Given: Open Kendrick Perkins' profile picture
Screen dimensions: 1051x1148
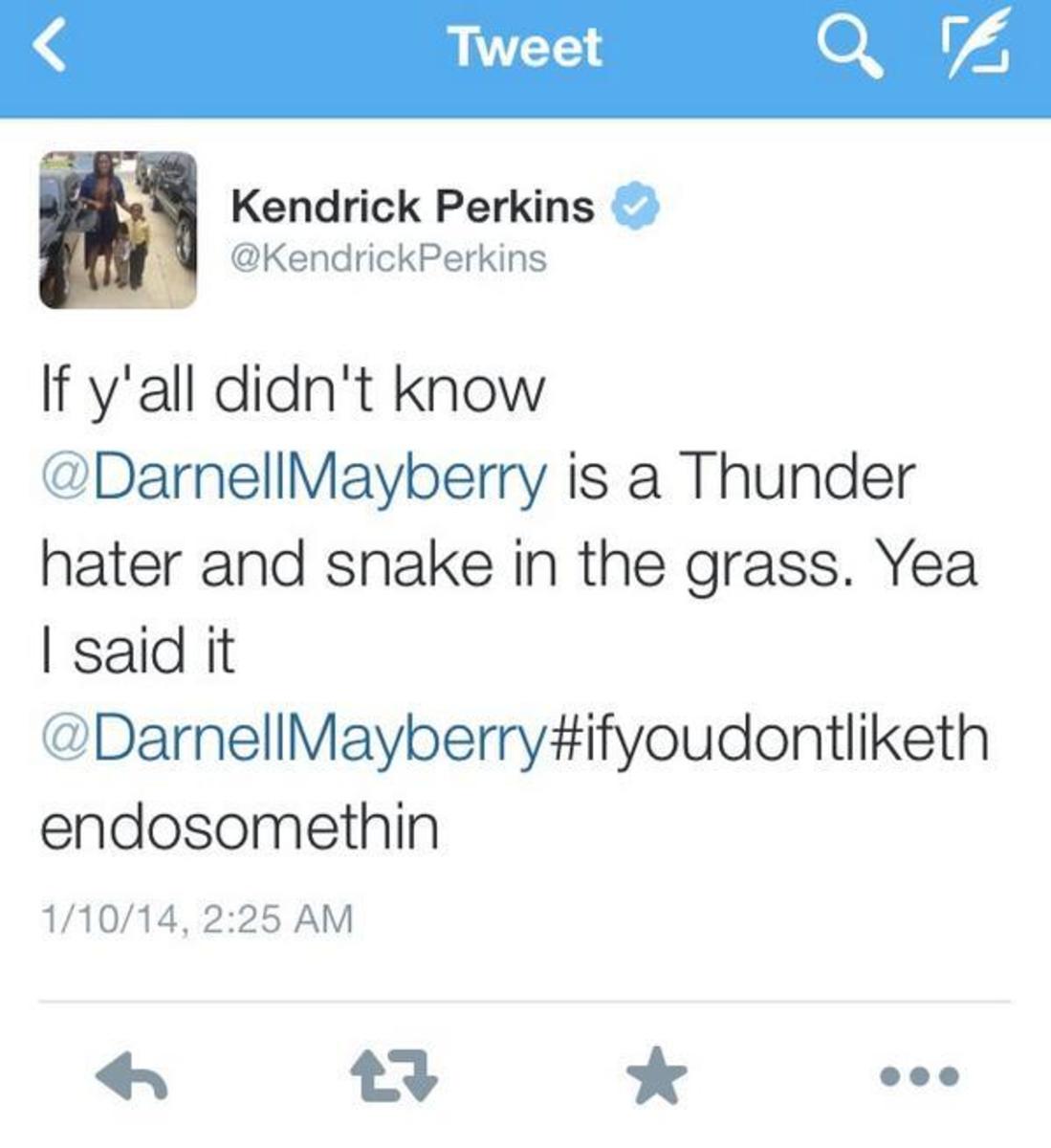Looking at the screenshot, I should click(118, 230).
